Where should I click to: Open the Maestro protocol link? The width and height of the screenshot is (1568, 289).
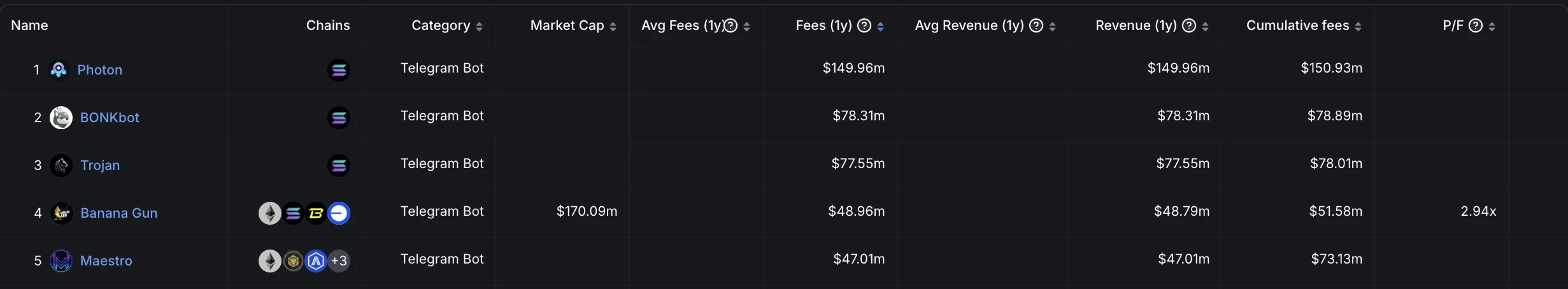[106, 260]
